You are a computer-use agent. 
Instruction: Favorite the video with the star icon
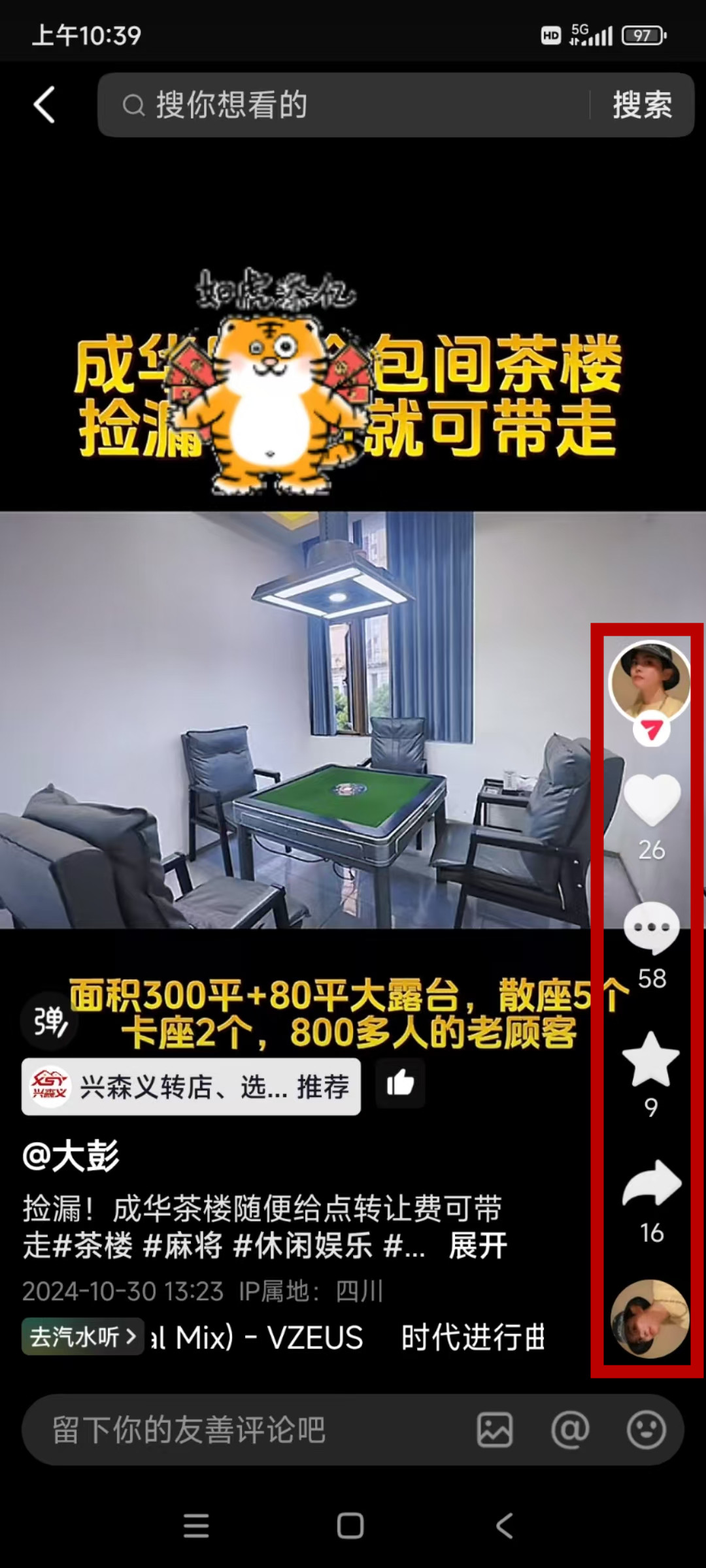tap(651, 1060)
